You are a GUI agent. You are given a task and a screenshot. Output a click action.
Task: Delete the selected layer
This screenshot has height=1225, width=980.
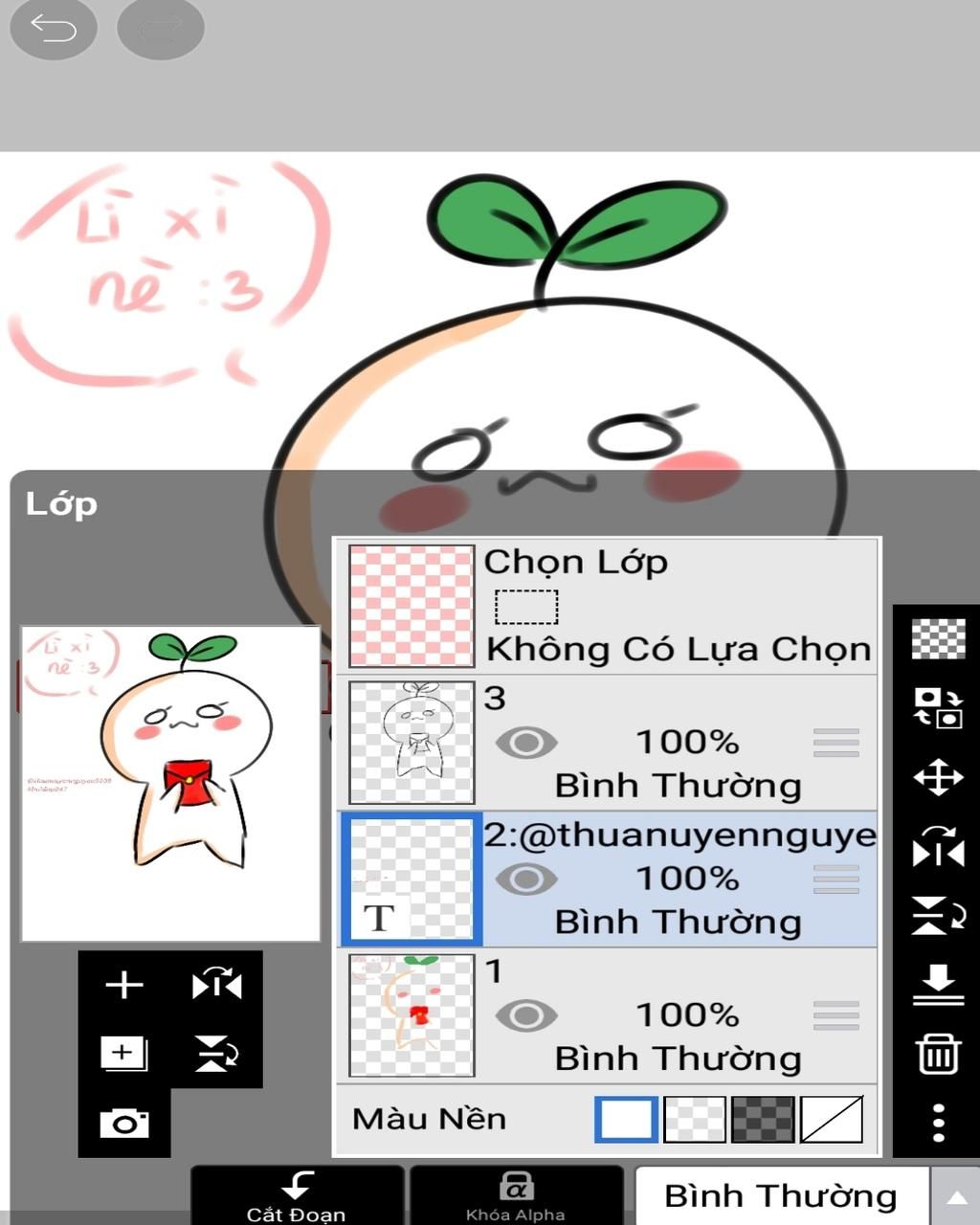[938, 1054]
